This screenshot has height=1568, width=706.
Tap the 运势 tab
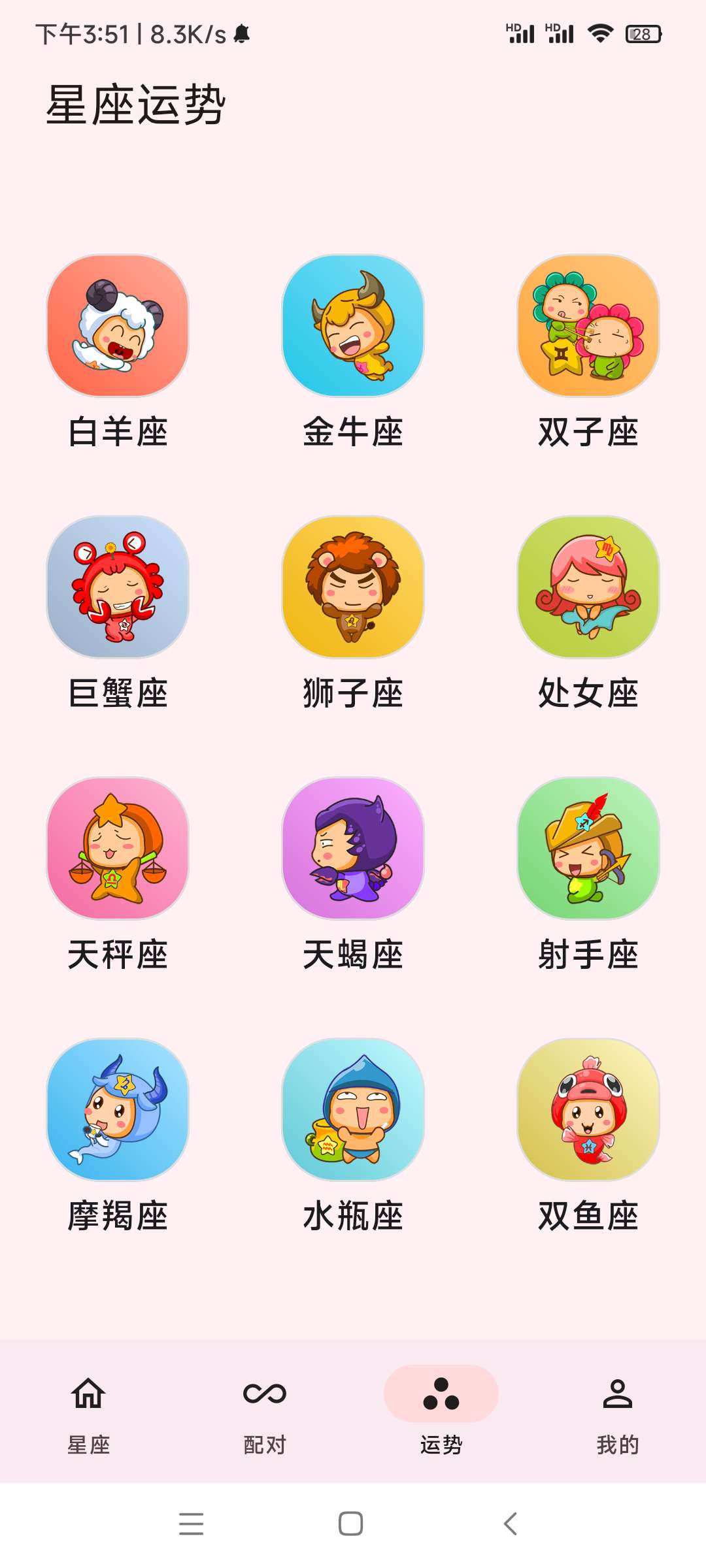point(441,1411)
